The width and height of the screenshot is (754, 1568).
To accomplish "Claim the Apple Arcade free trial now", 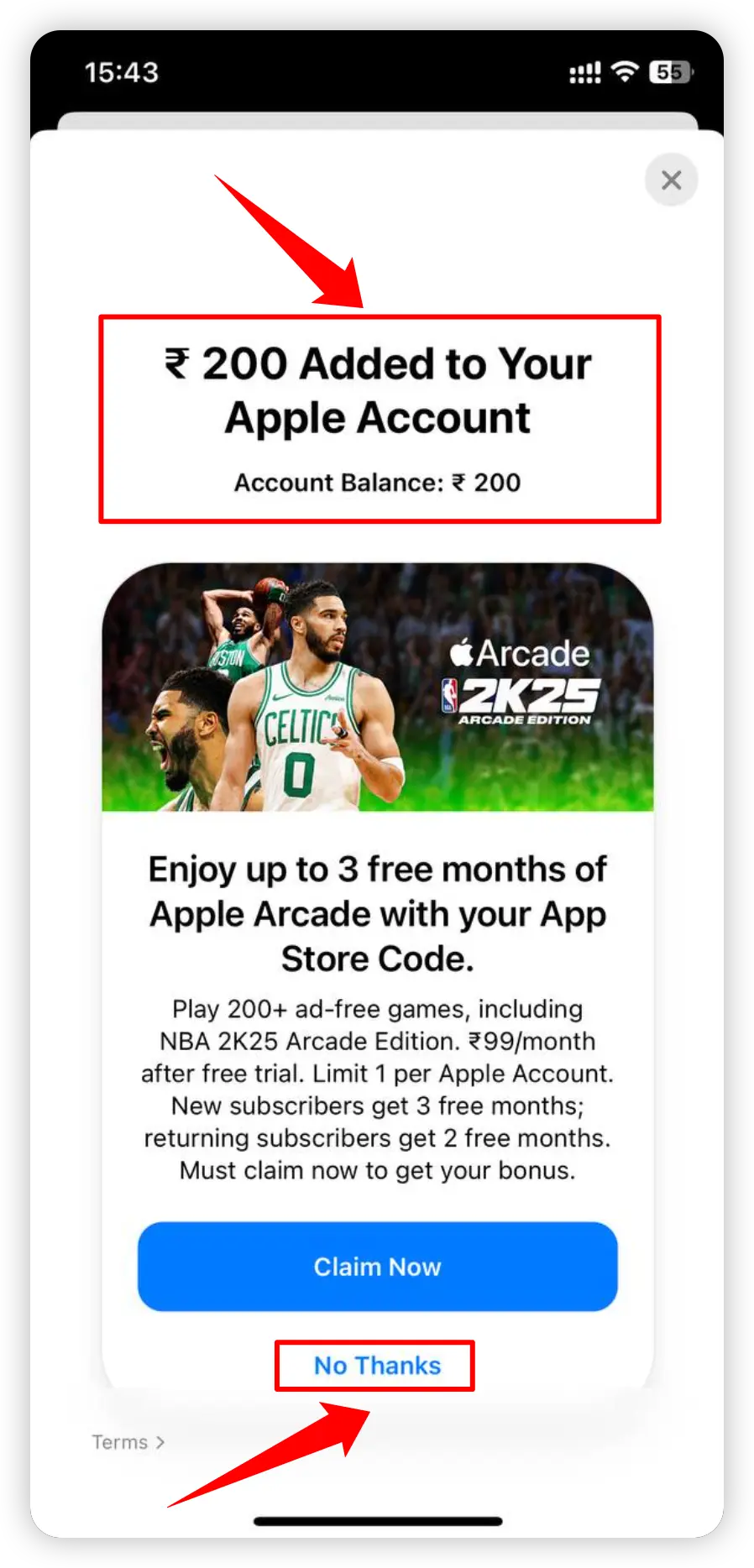I will click(x=377, y=1266).
